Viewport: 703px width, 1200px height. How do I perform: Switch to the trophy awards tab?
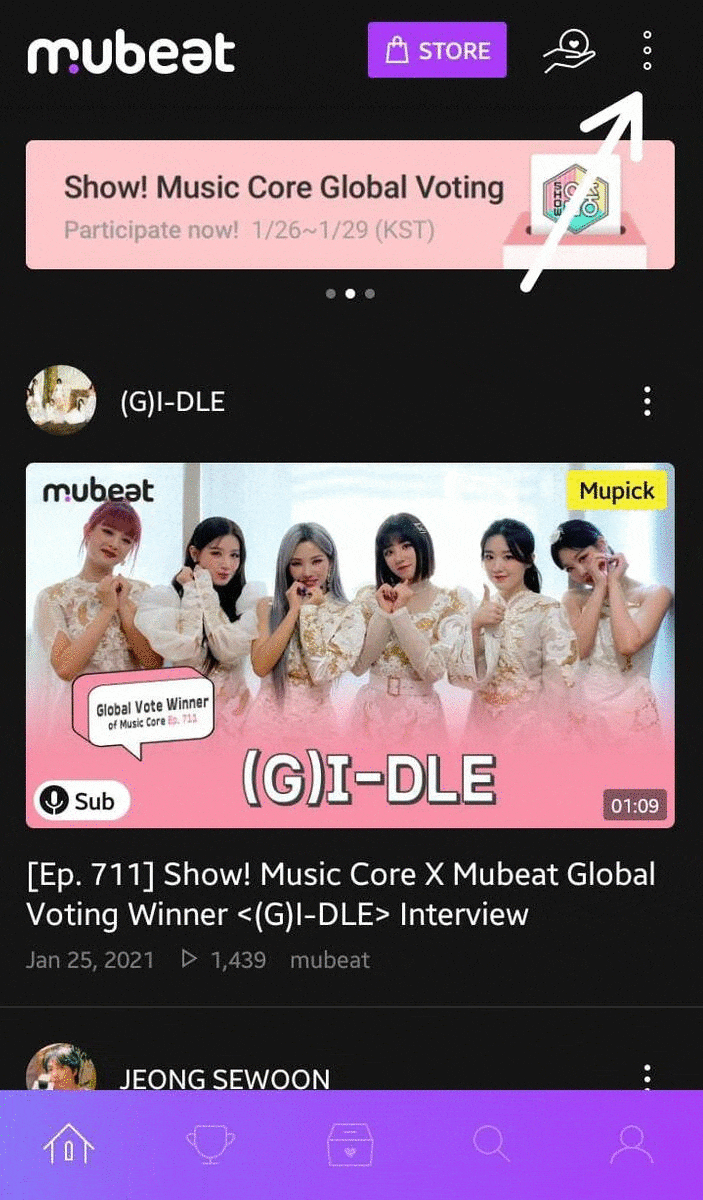point(210,1145)
